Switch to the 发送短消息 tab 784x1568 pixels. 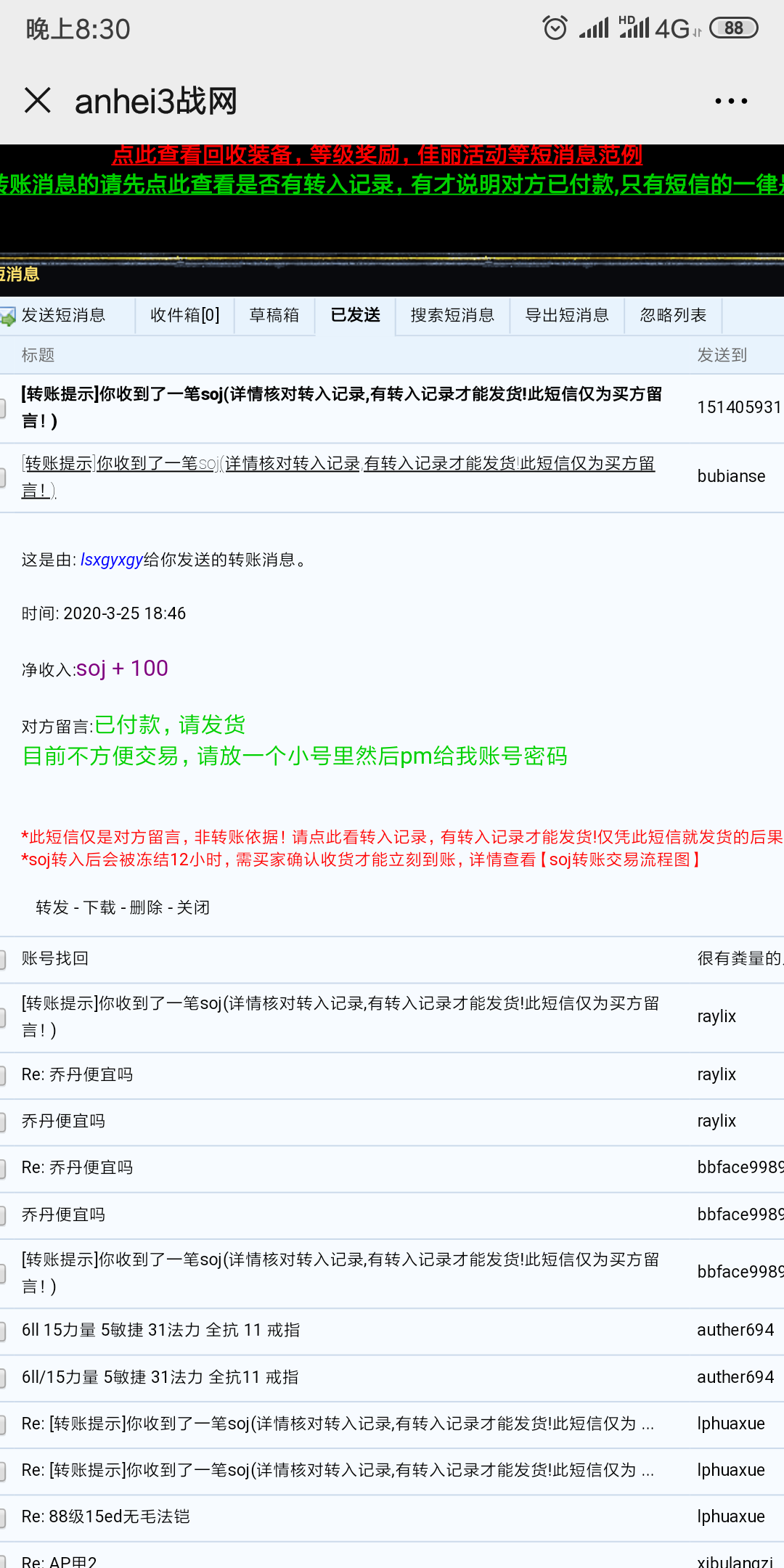(x=62, y=315)
